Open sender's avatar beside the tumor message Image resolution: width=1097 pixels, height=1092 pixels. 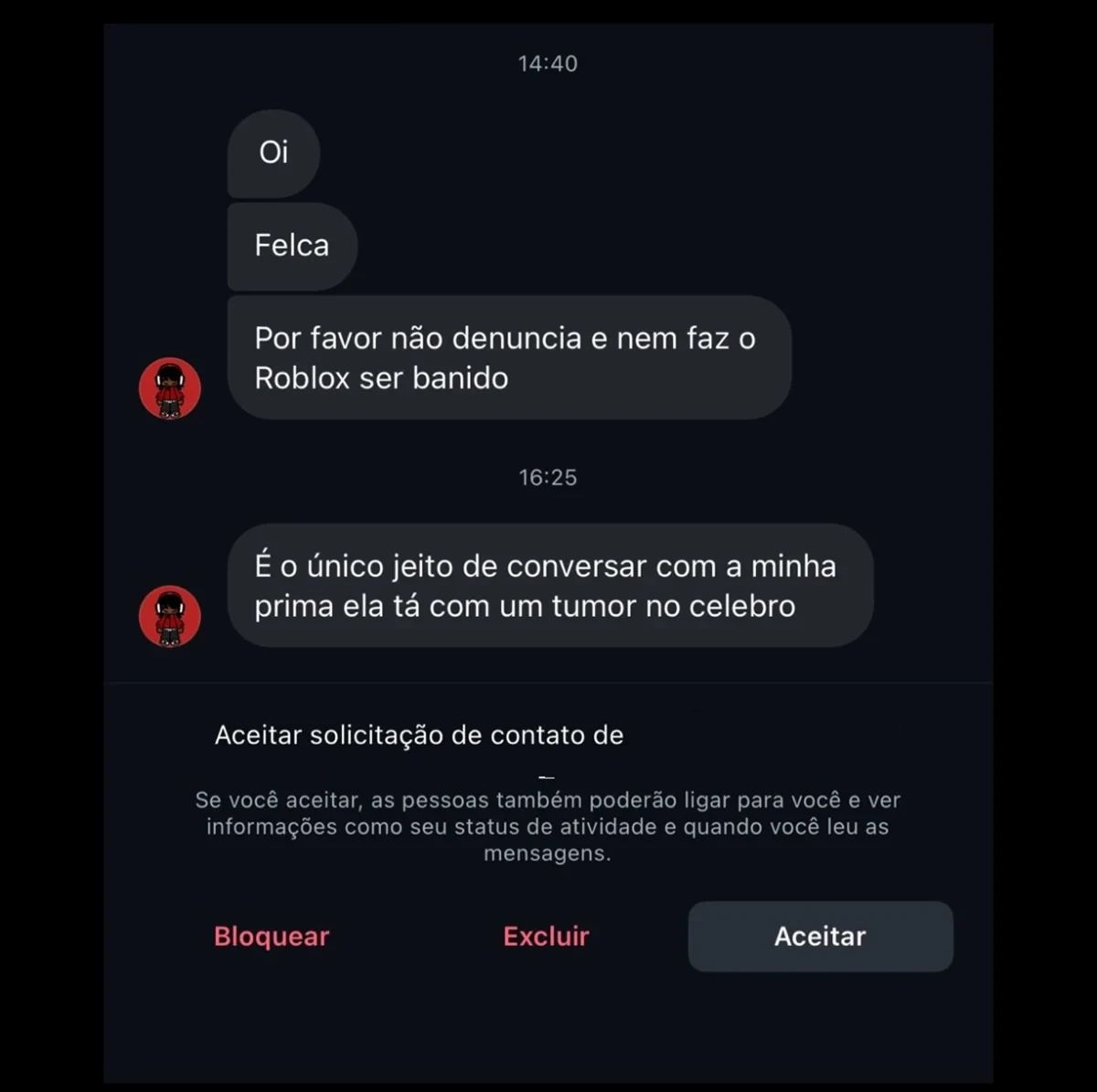[170, 616]
